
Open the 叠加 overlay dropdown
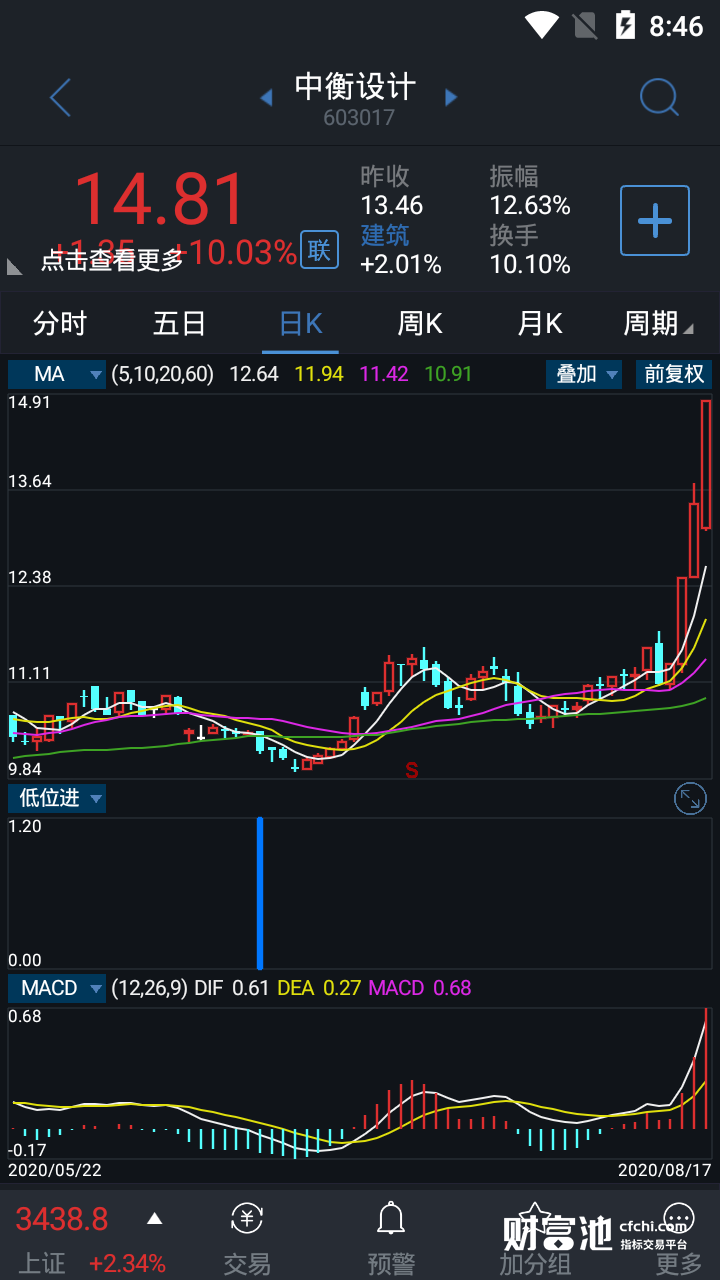point(584,374)
